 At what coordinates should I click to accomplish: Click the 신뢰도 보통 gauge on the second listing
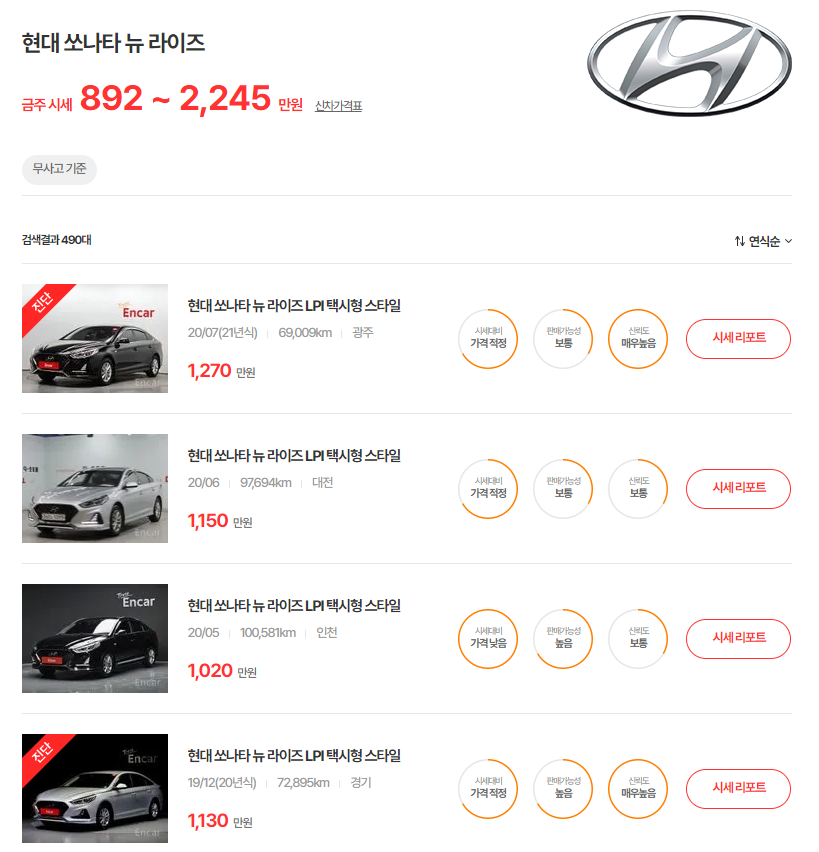pos(638,489)
